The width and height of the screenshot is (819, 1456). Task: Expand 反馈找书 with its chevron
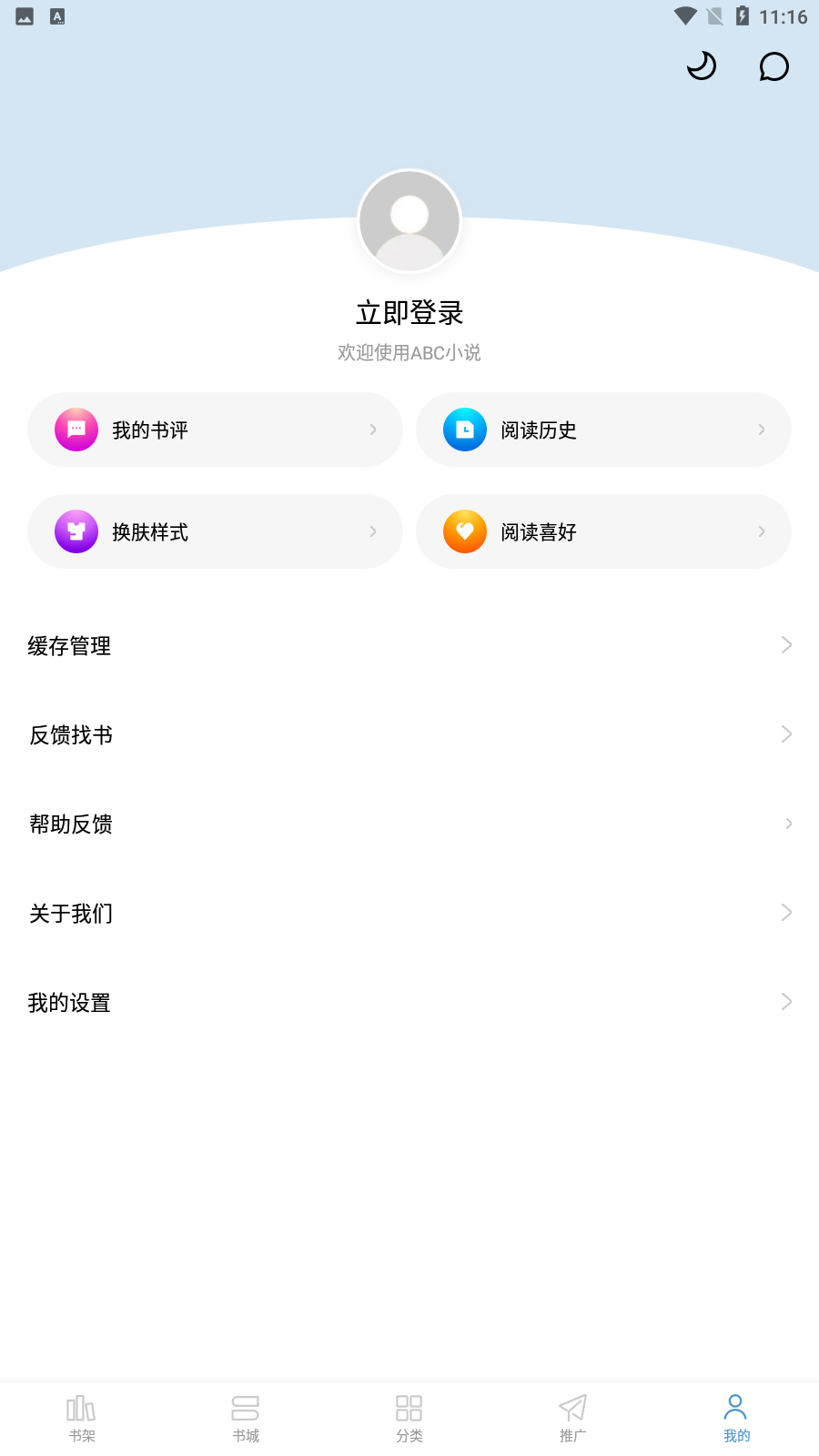[x=786, y=733]
